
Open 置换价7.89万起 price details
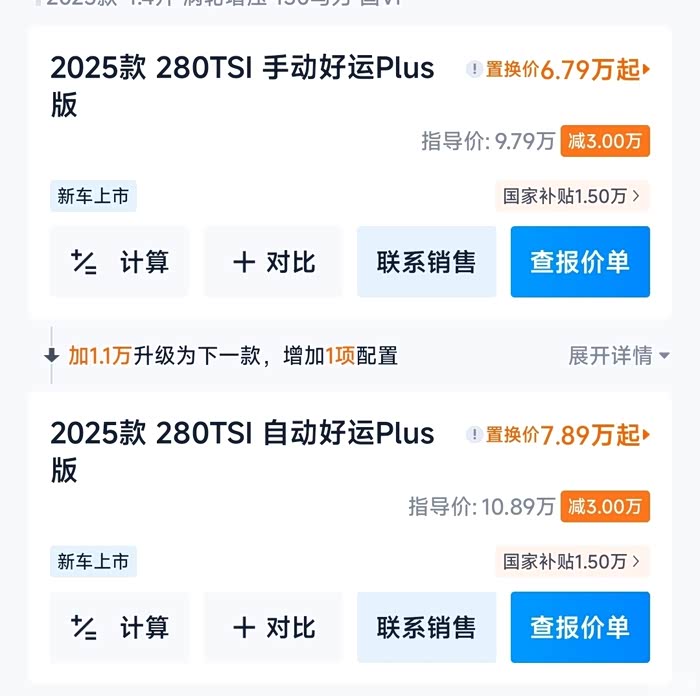point(558,435)
